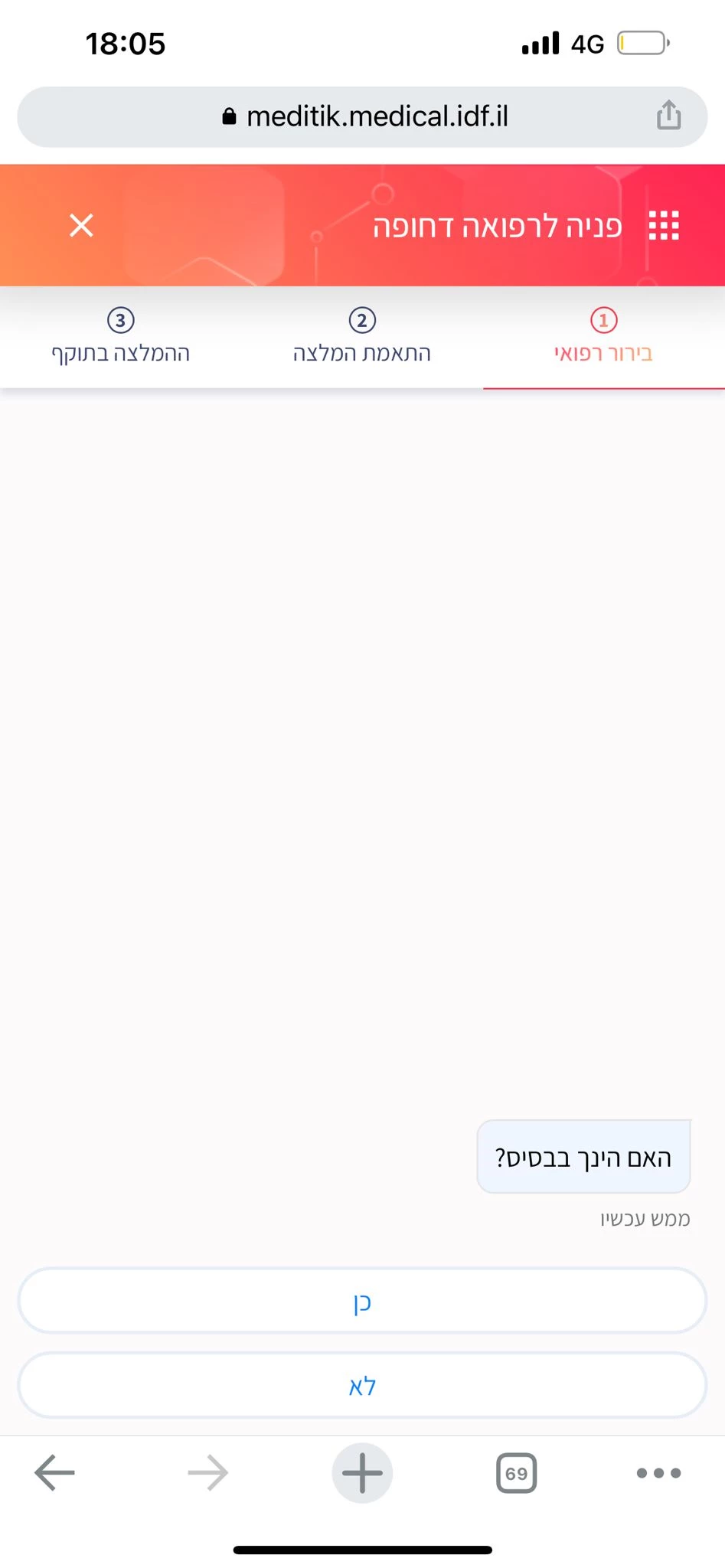Viewport: 725px width, 1568px height.
Task: Open the browser overflow menu
Action: click(658, 1472)
